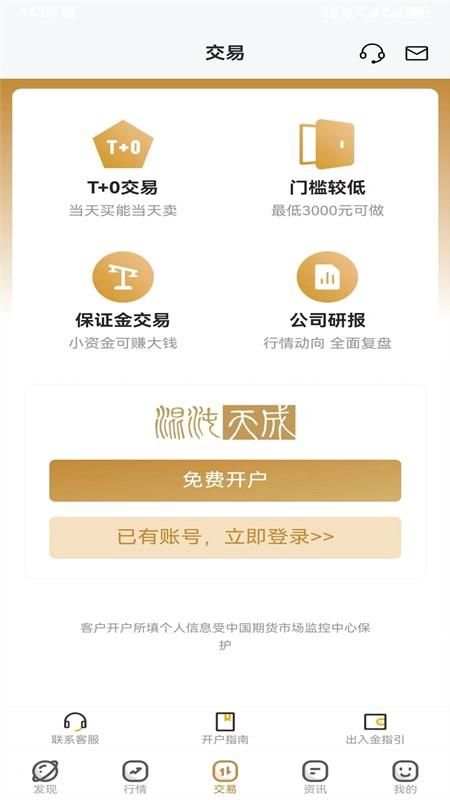450x800 pixels.
Task: Switch to the 发现 tab
Action: point(45,777)
